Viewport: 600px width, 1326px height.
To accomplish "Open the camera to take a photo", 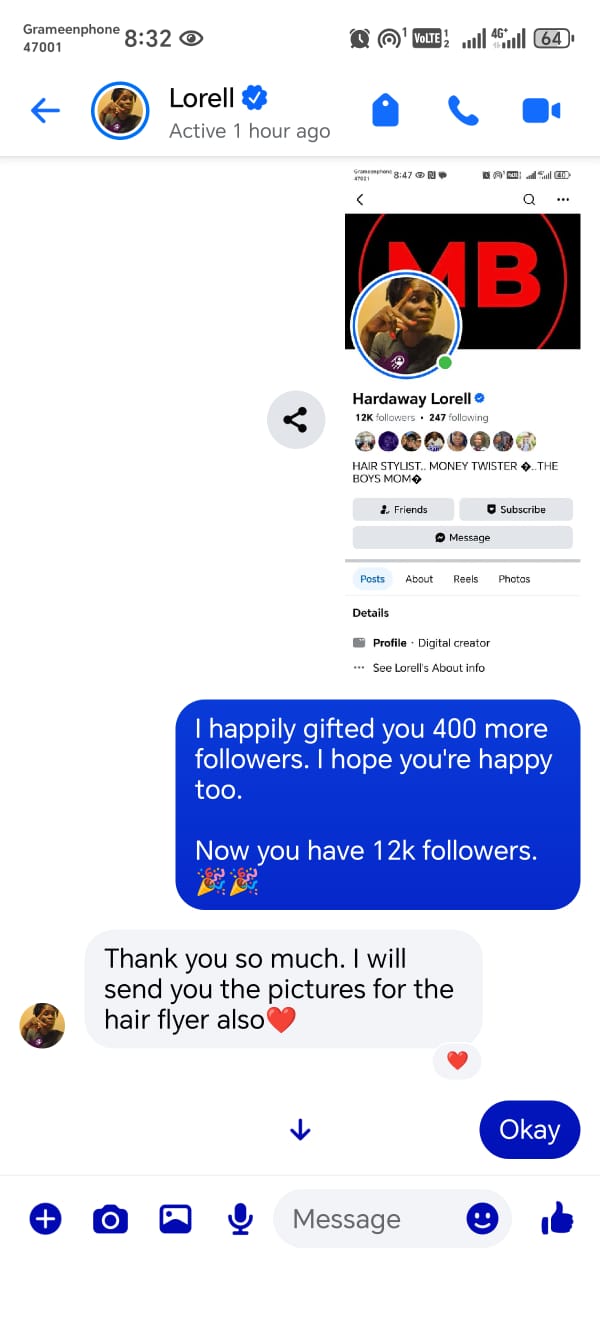I will 110,1218.
